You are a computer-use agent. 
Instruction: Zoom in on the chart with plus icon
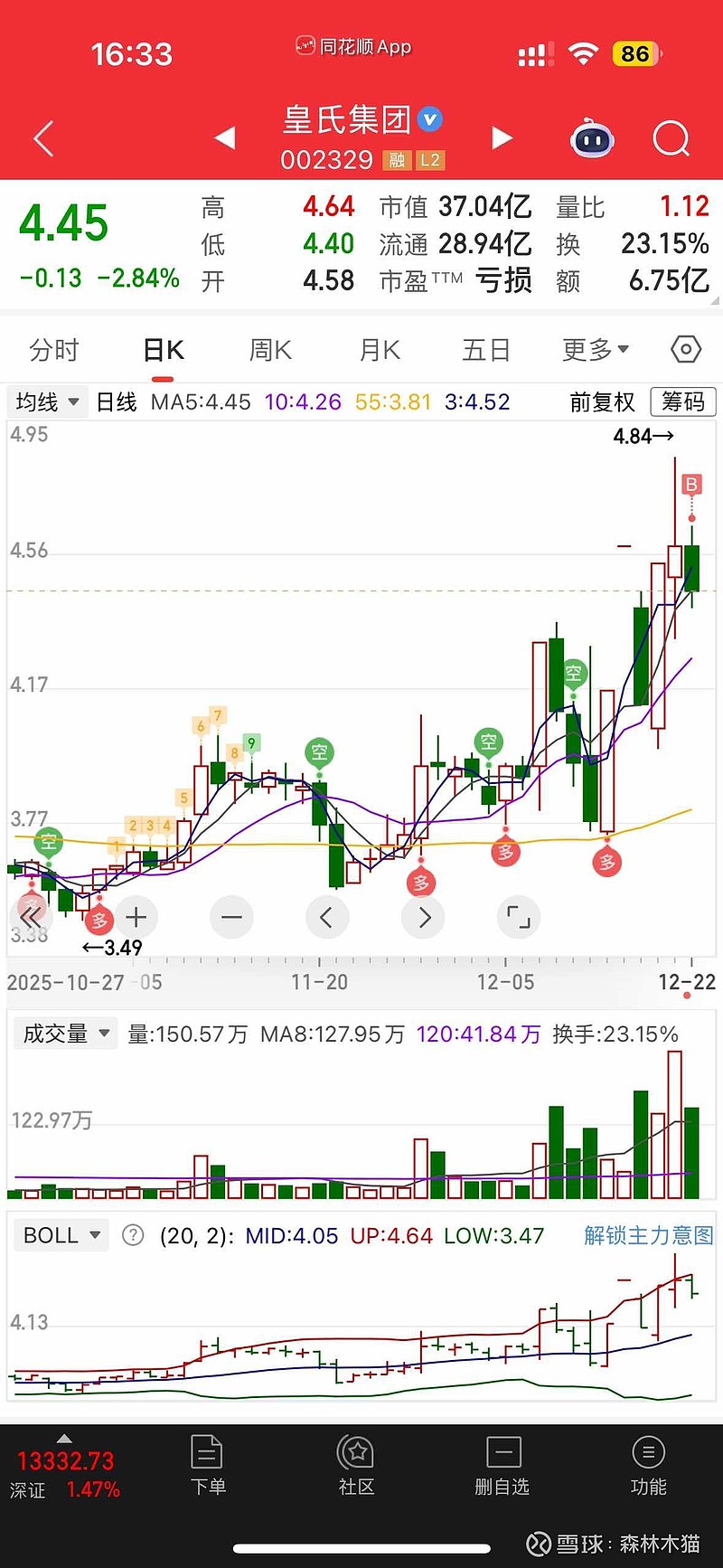[136, 917]
